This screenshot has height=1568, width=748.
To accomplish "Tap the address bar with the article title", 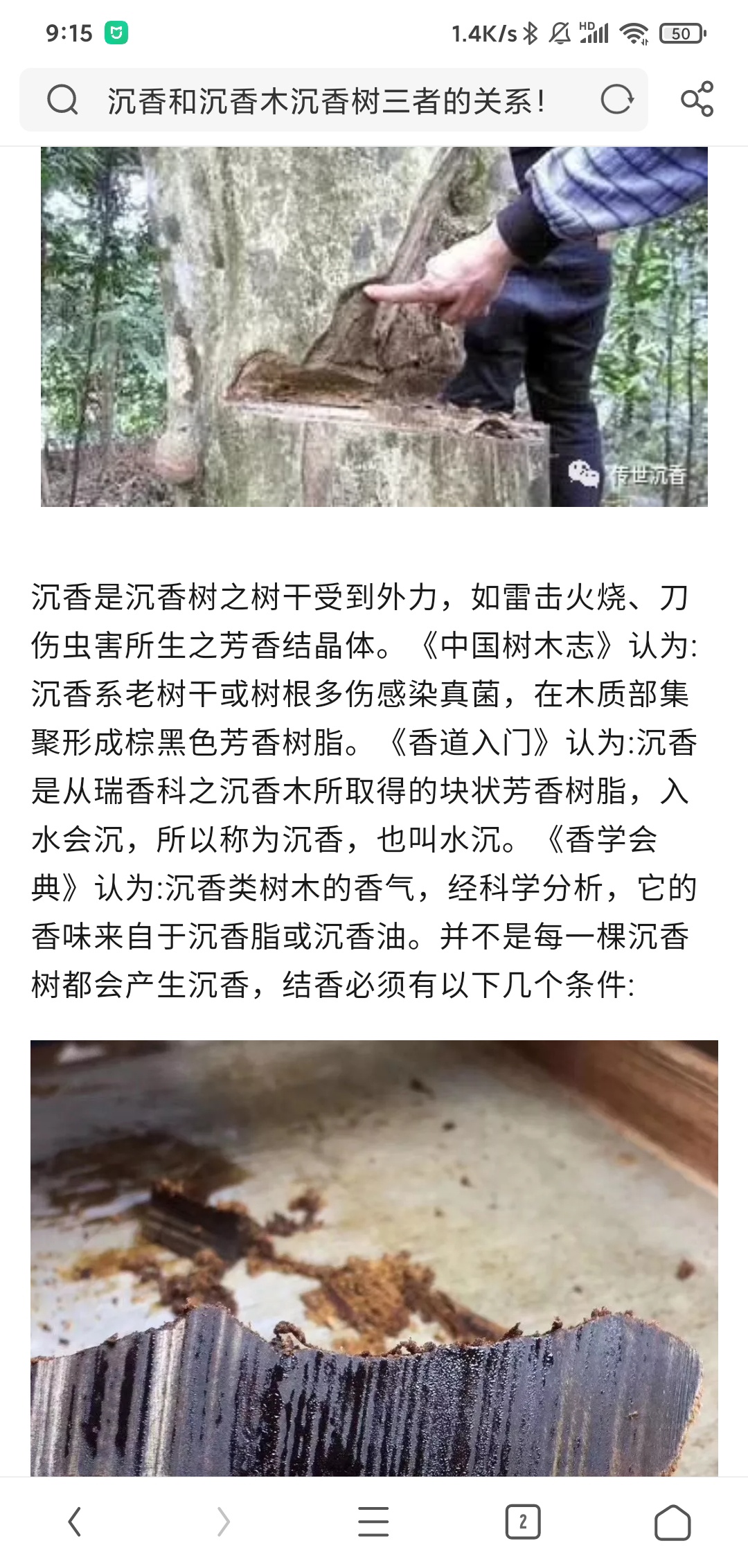I will coord(326,101).
